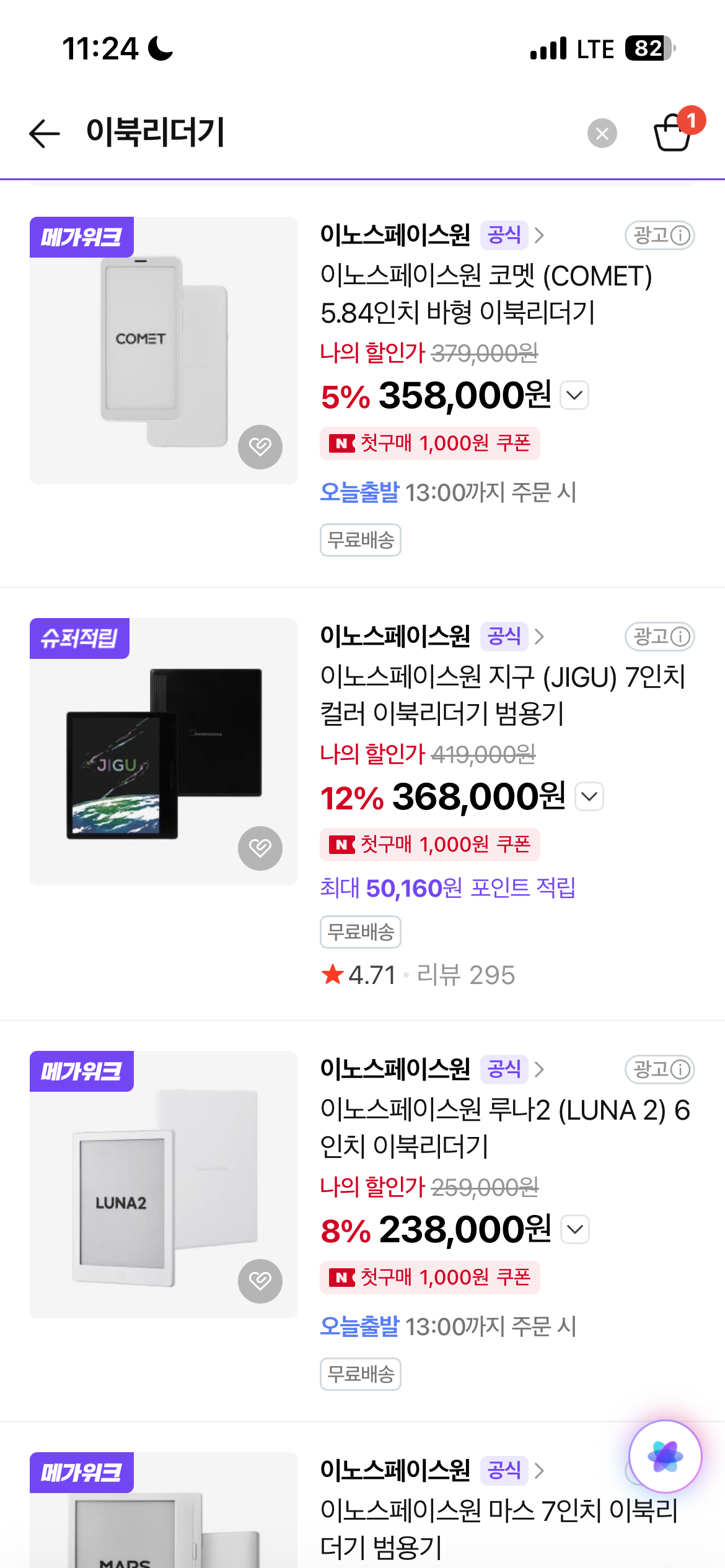Add the COMET e-reader to wishlist
Image resolution: width=725 pixels, height=1568 pixels.
pos(260,446)
